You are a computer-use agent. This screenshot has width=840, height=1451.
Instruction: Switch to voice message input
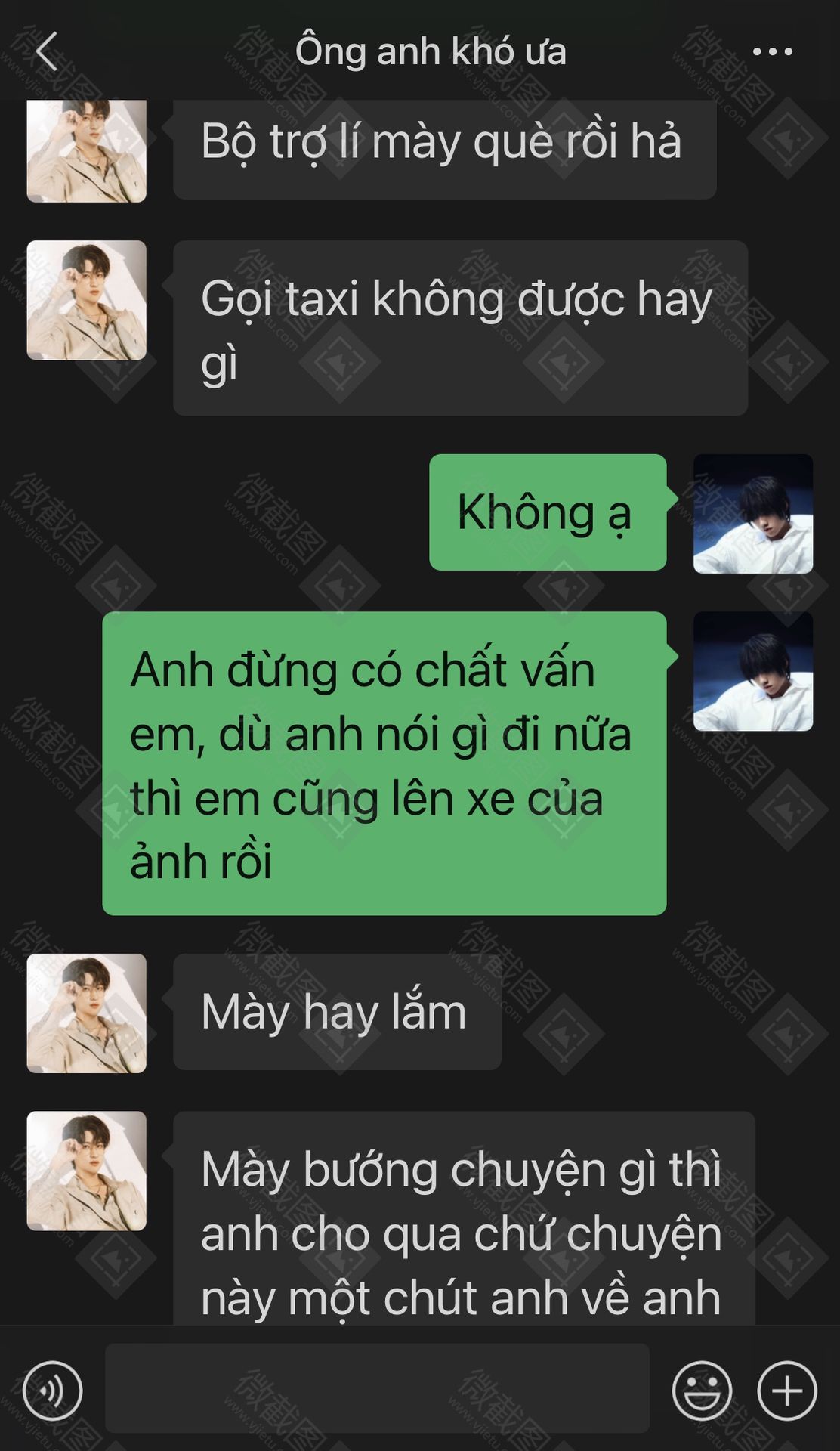[x=52, y=1391]
